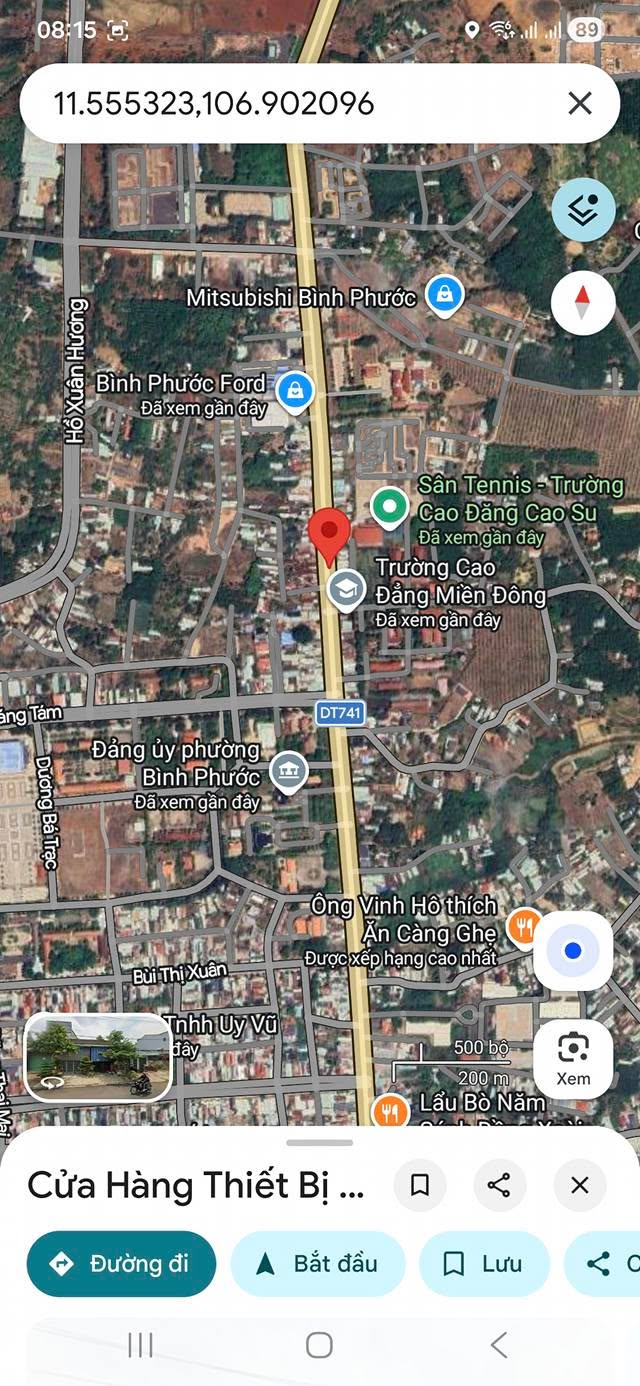The height and width of the screenshot is (1386, 640).
Task: Open the Street View thumbnail
Action: (x=97, y=1057)
